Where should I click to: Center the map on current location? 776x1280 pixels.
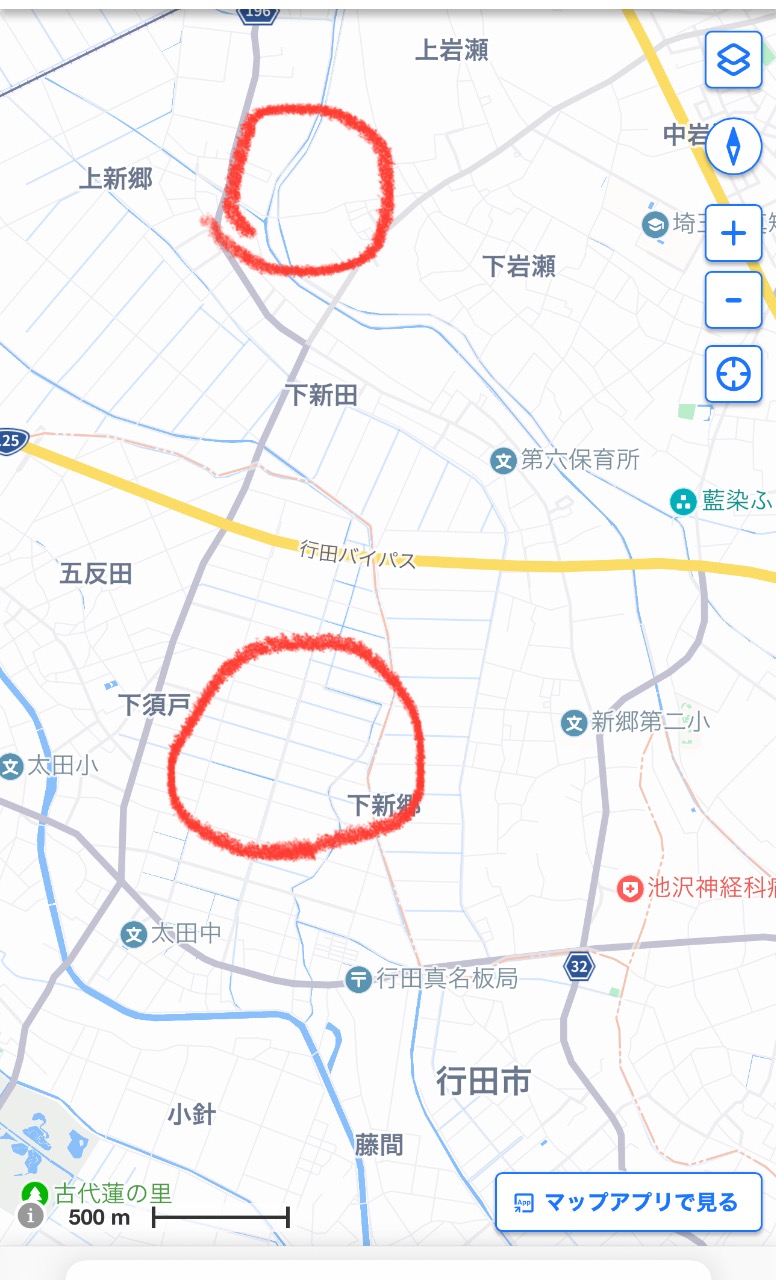733,375
